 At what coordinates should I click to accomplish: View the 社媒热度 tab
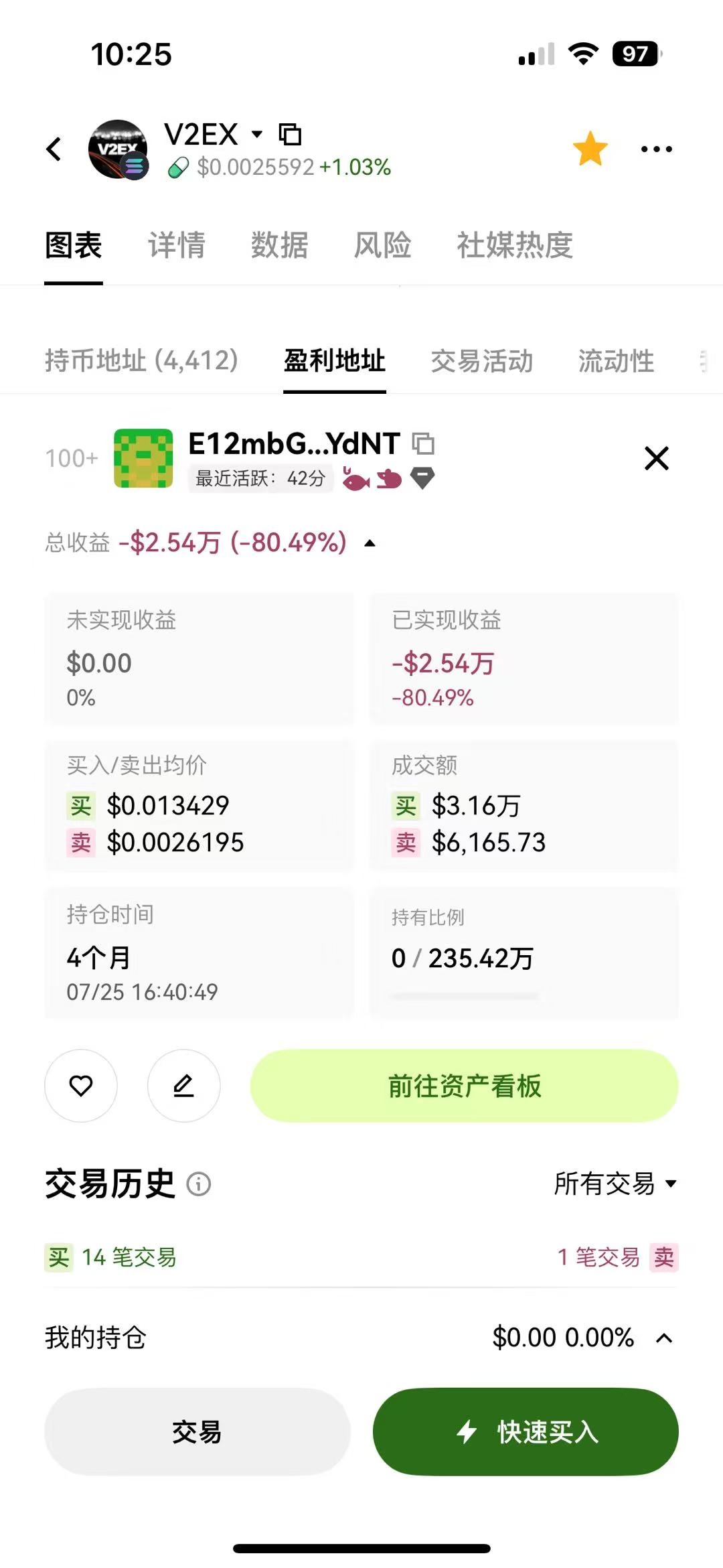(x=514, y=245)
